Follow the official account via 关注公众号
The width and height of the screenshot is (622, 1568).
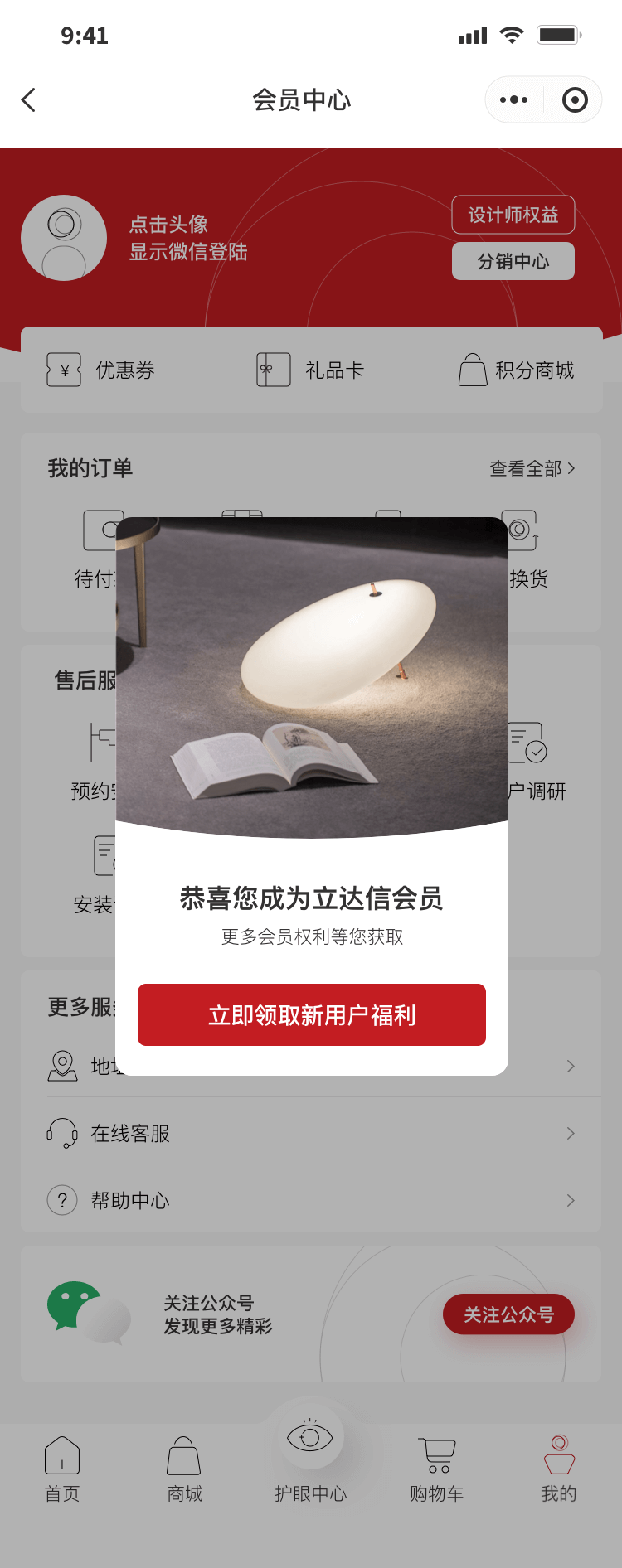(x=508, y=1314)
